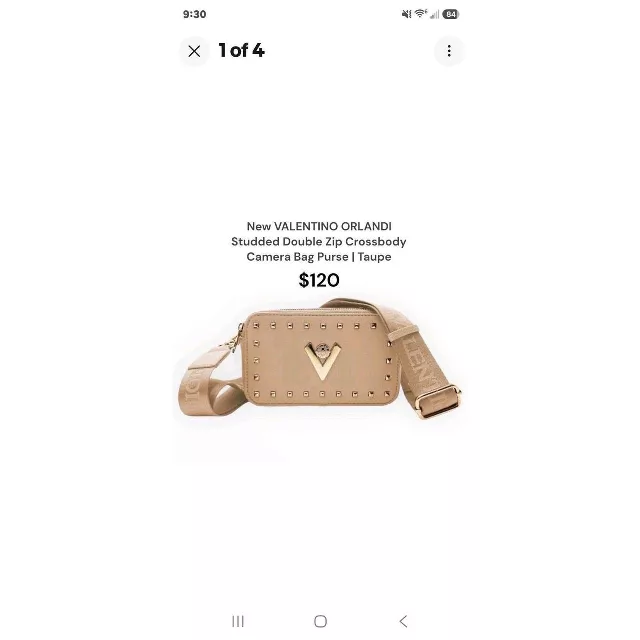Open the recent apps view
The image size is (640, 640).
pos(238,621)
